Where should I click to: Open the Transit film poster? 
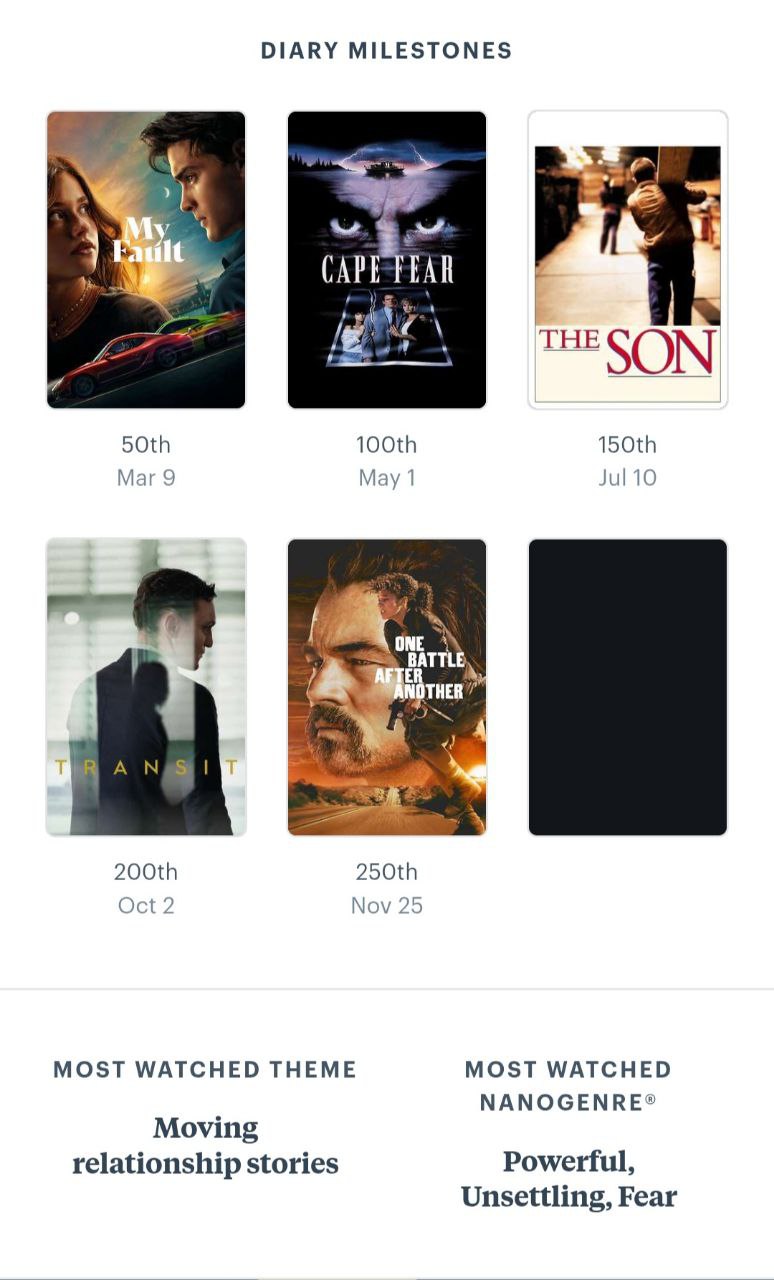146,687
